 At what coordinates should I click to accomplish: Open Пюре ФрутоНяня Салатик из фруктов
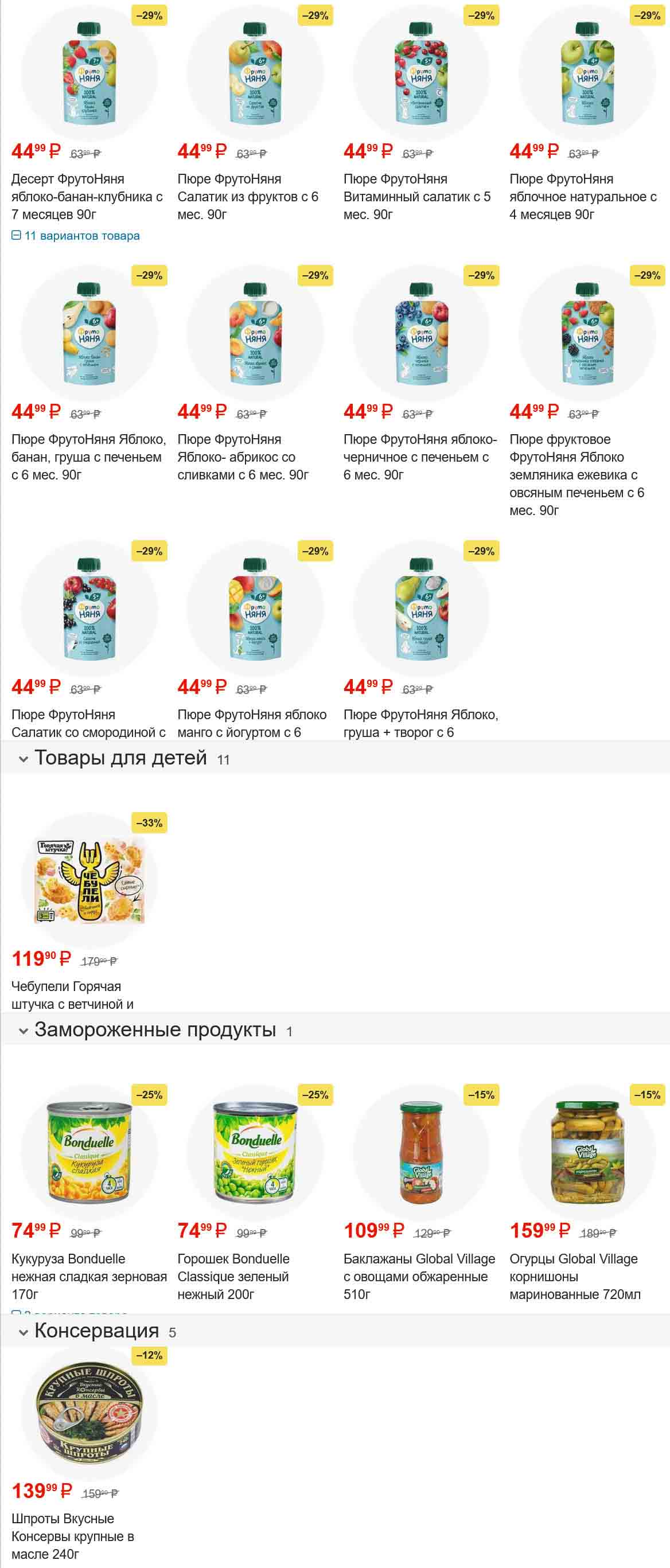[x=247, y=196]
